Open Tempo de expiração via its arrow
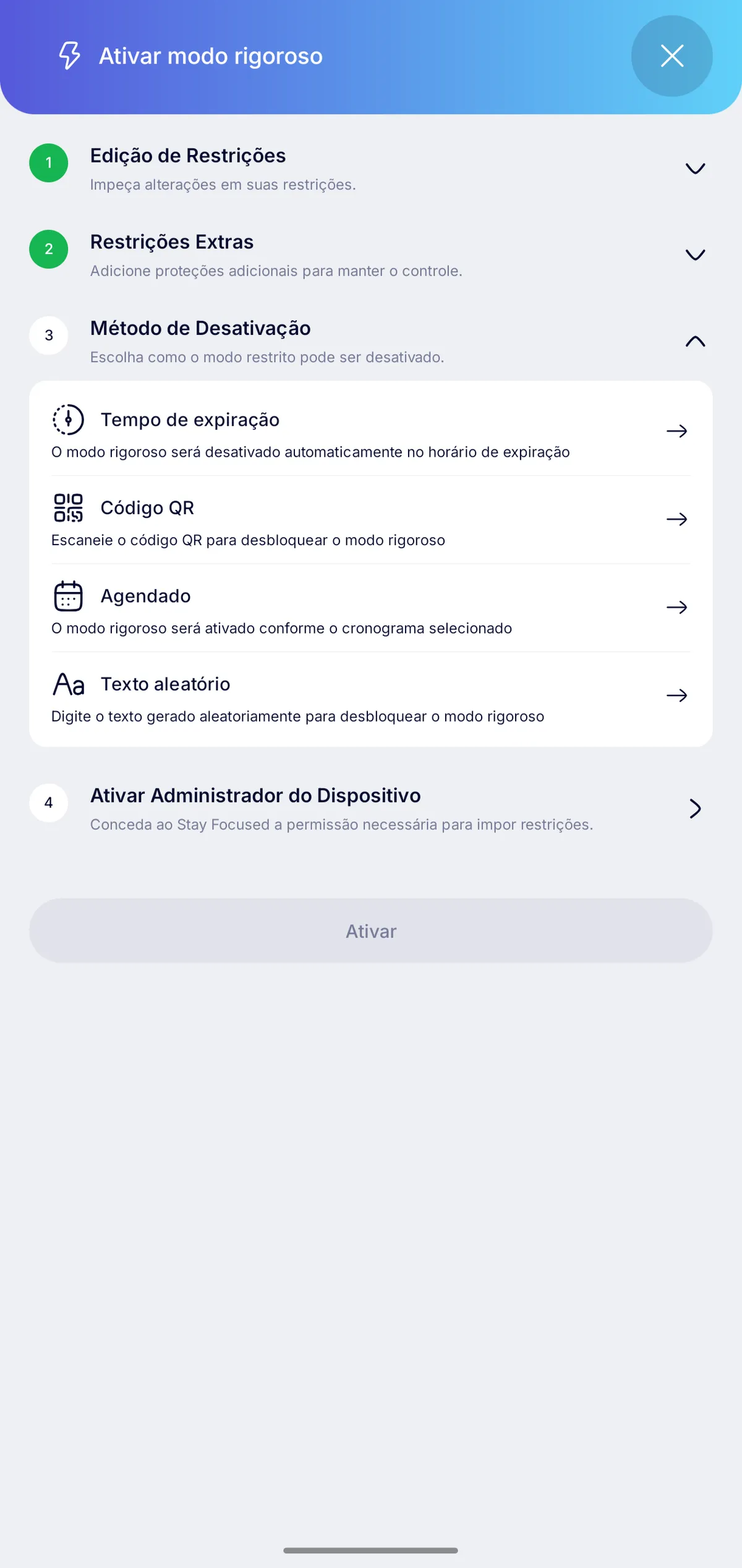This screenshot has width=742, height=1568. click(677, 431)
